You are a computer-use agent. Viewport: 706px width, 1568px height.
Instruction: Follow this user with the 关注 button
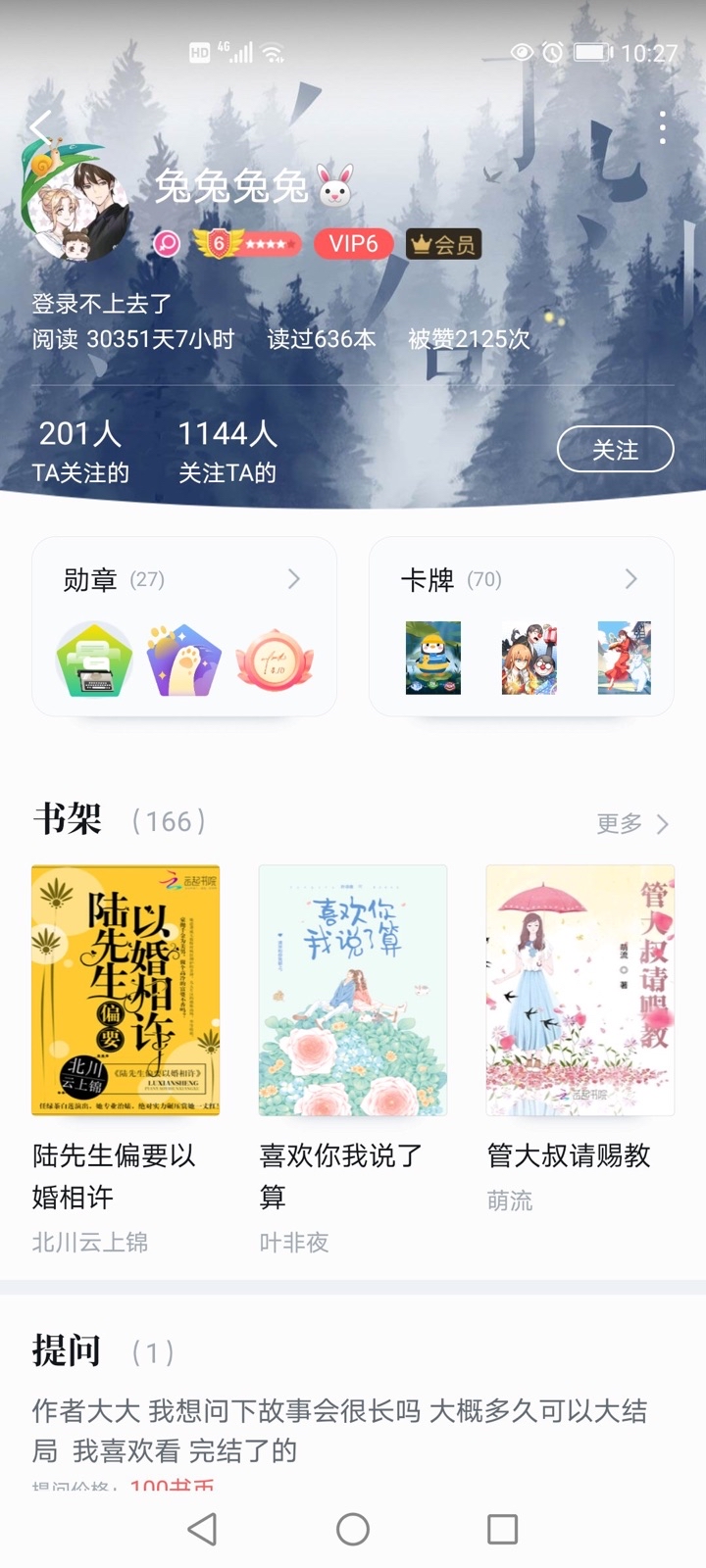click(x=615, y=450)
